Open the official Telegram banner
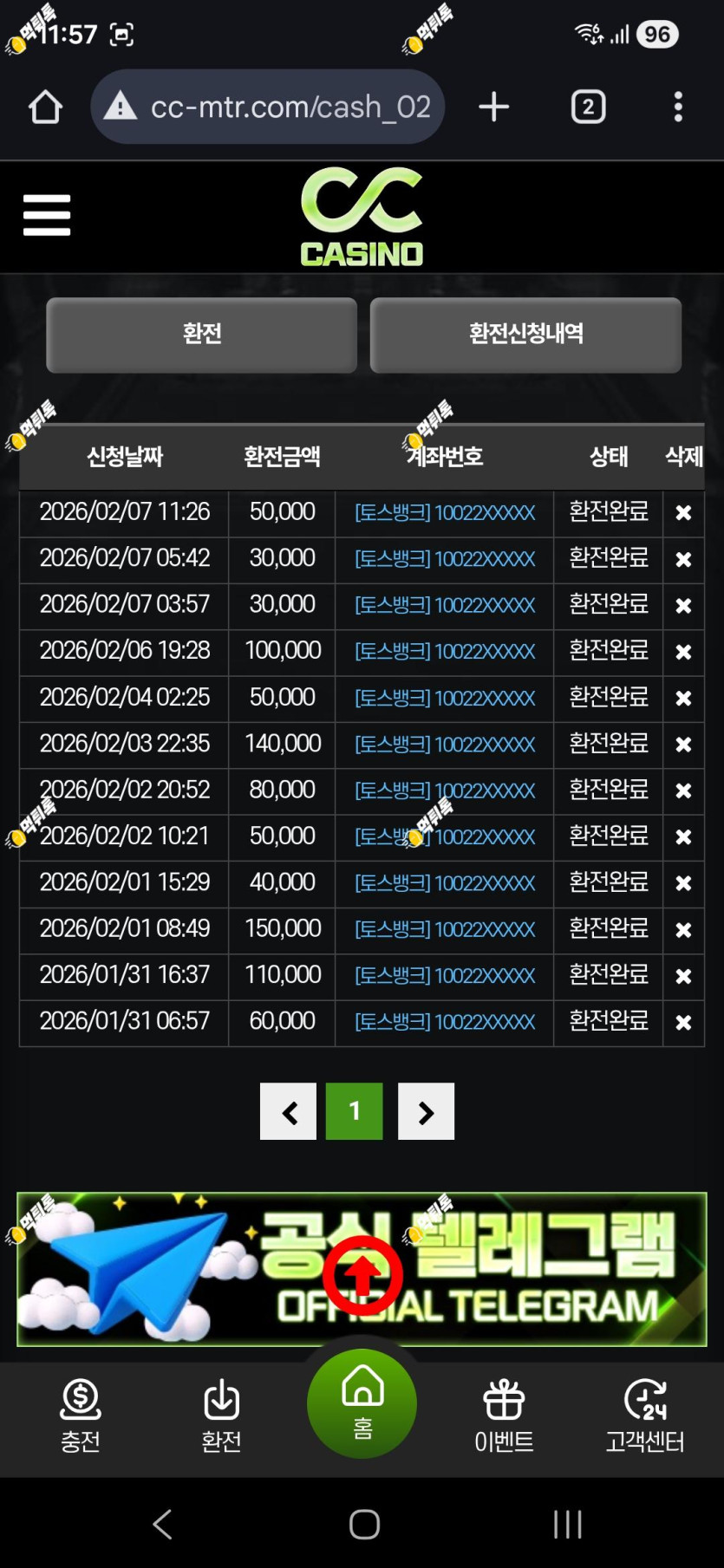The image size is (724, 1568). pos(362,1269)
